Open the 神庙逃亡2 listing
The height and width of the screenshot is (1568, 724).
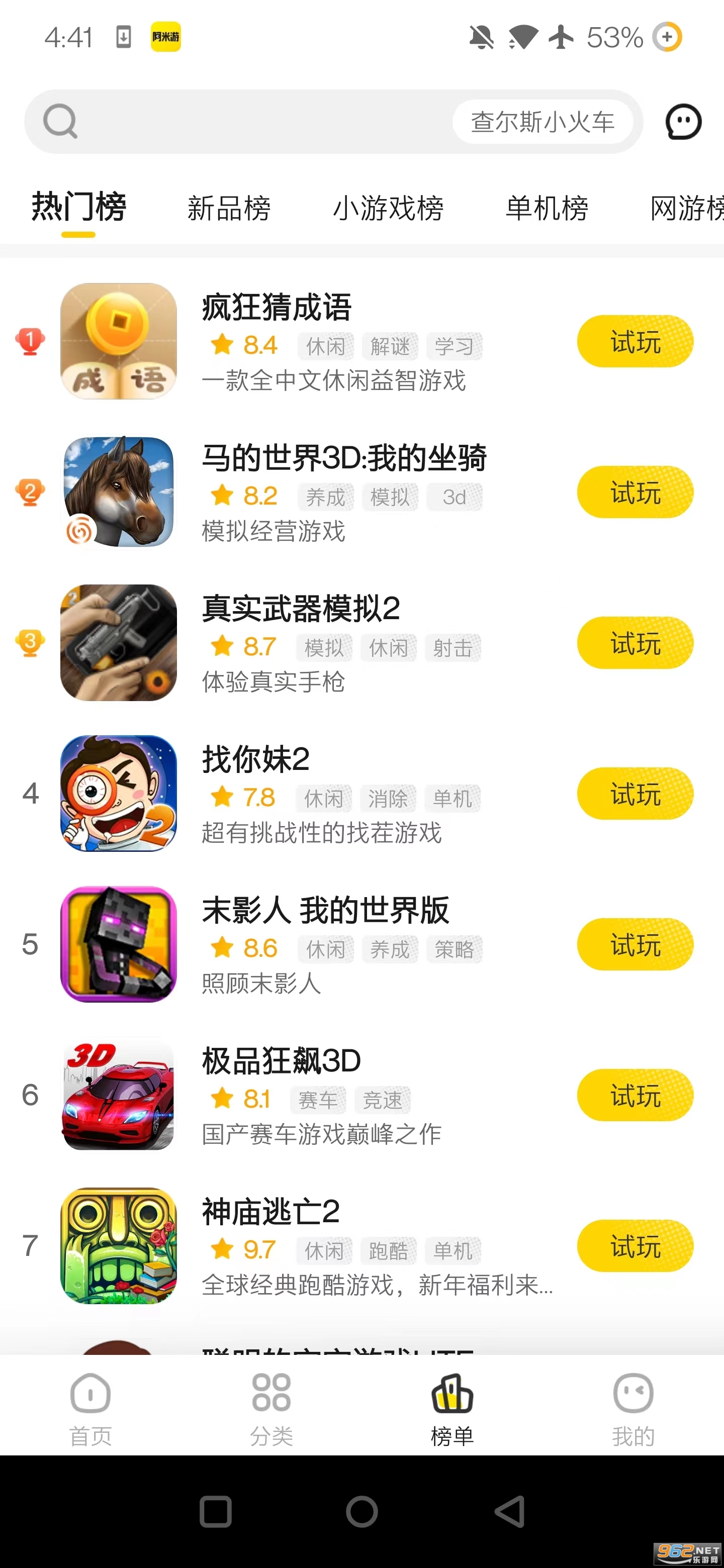[x=271, y=1211]
